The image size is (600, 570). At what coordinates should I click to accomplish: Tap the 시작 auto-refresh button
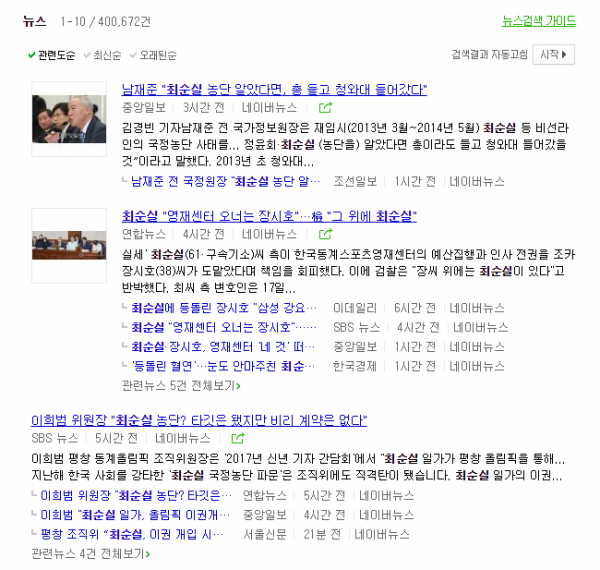[x=553, y=54]
